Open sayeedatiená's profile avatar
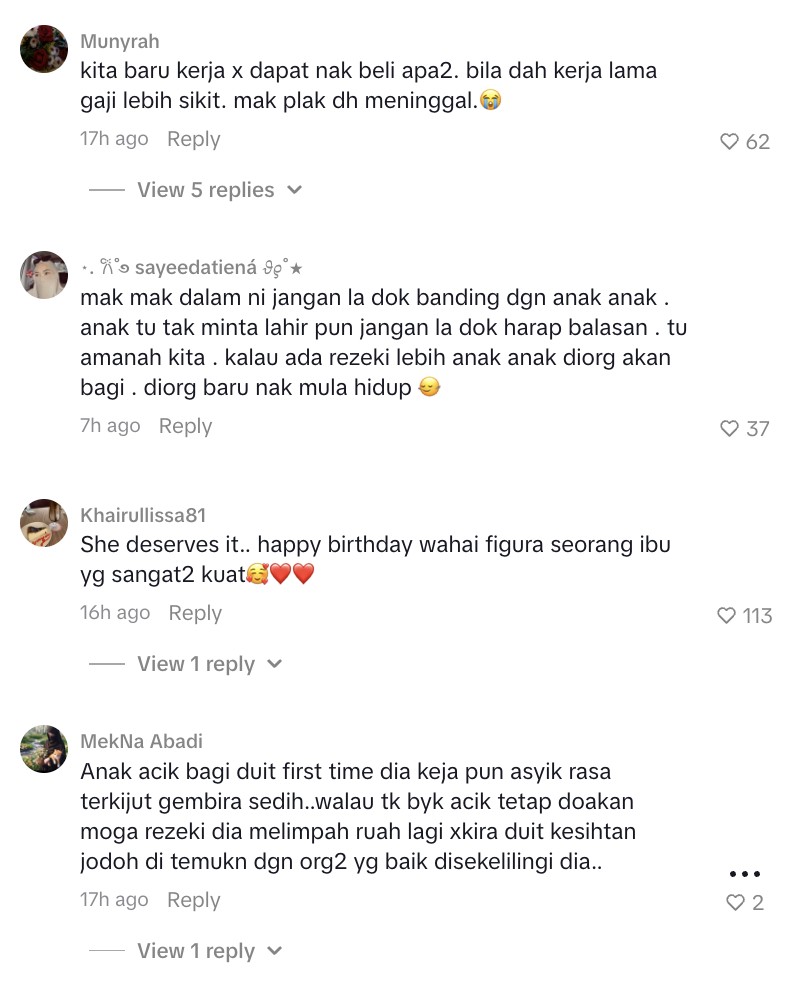The image size is (794, 986). pos(44,274)
